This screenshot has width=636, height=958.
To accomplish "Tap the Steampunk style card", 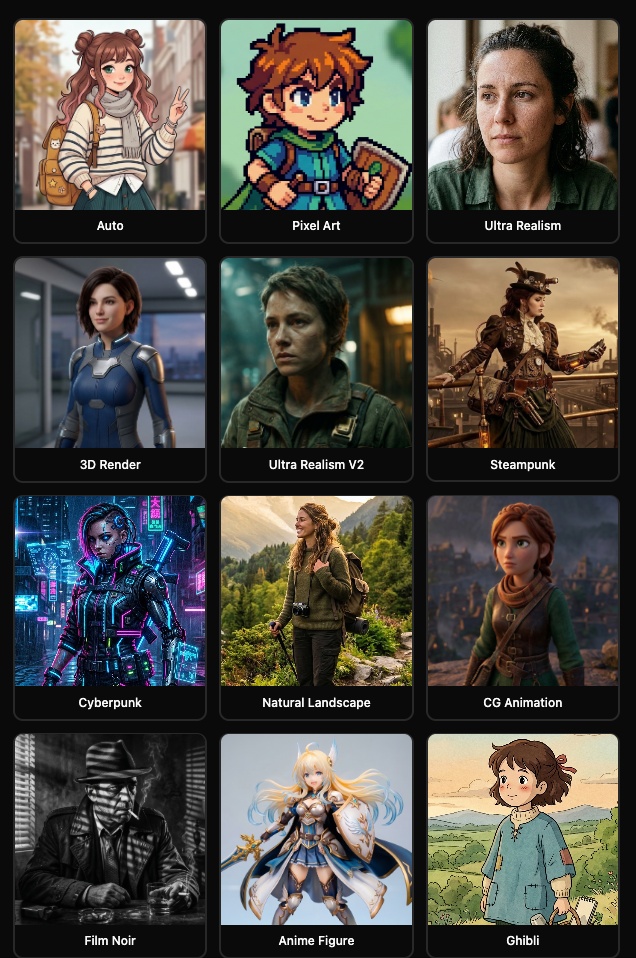I will tap(522, 368).
